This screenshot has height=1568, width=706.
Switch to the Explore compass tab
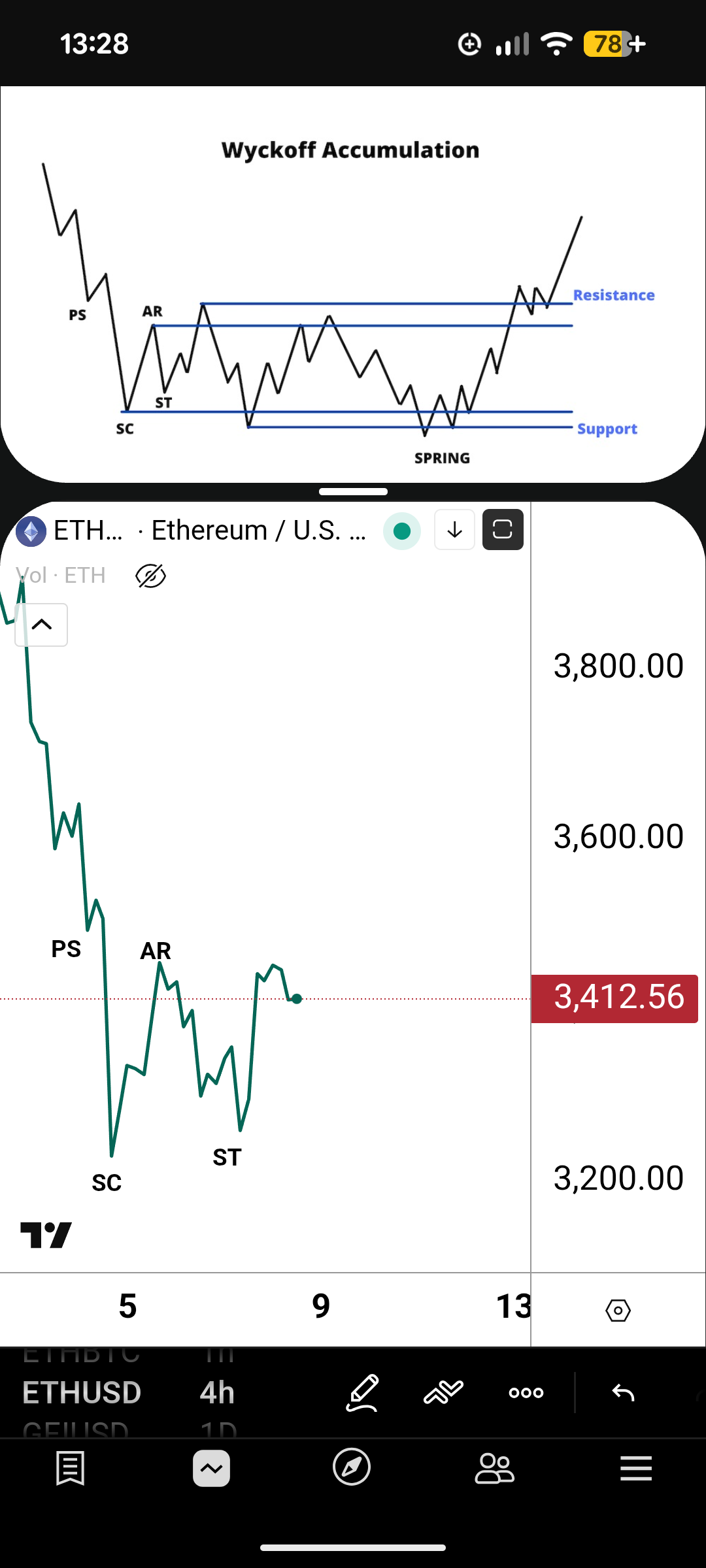(352, 1467)
